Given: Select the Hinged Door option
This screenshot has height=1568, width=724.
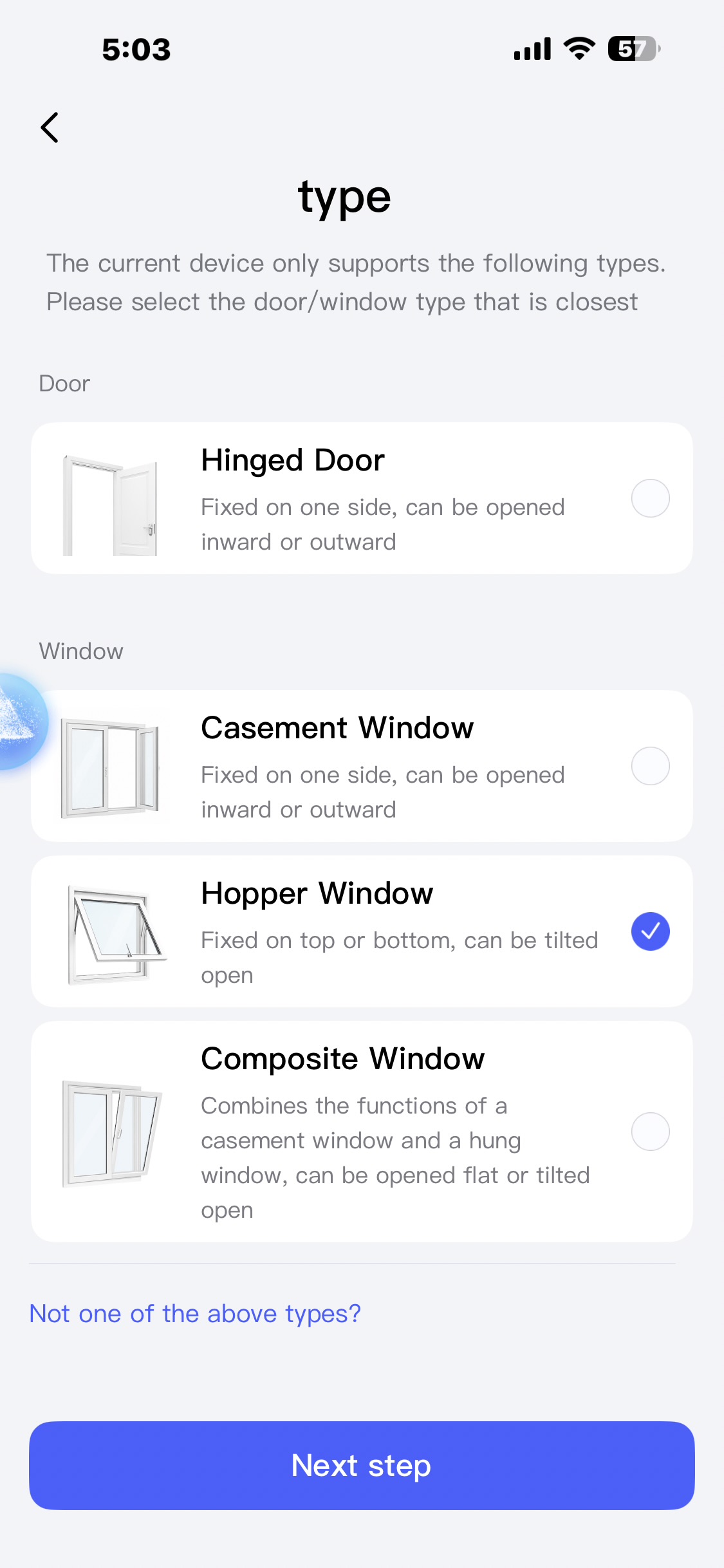Looking at the screenshot, I should [650, 498].
